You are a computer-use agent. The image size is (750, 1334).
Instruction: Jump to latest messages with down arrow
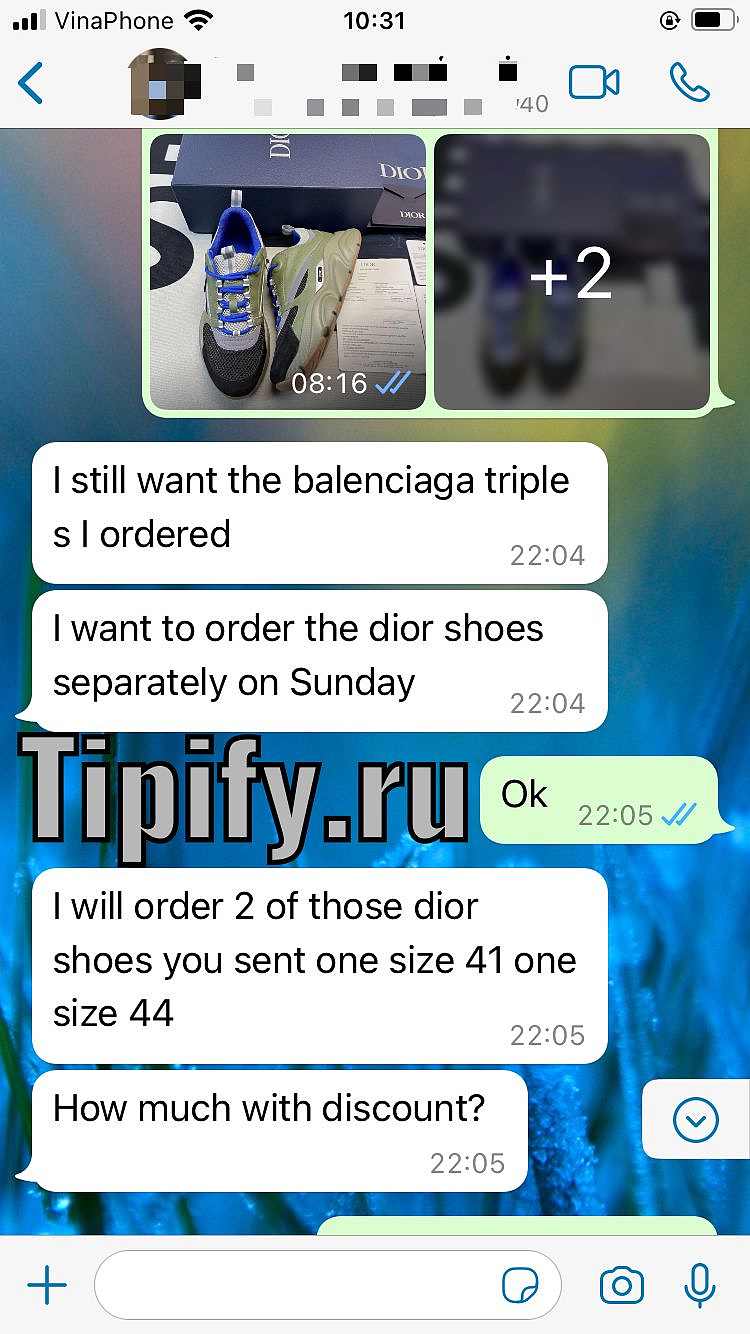point(696,1119)
